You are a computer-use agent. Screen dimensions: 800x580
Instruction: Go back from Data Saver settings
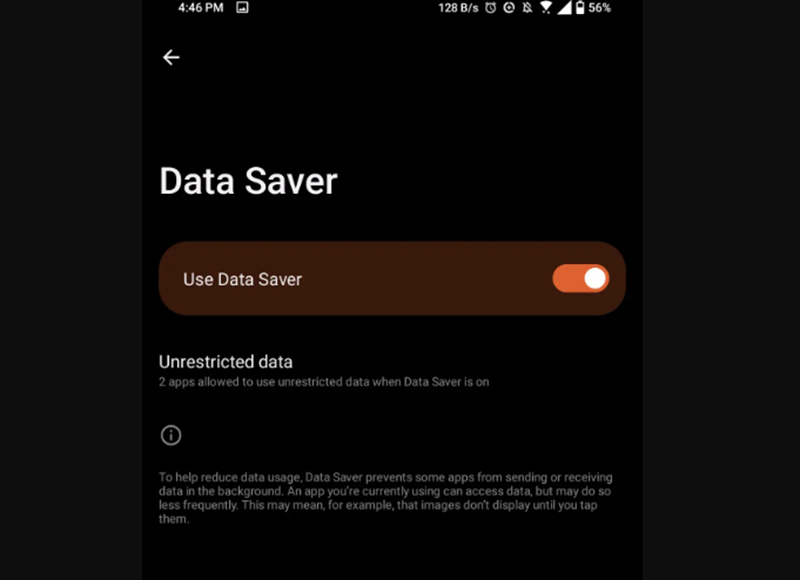click(171, 58)
